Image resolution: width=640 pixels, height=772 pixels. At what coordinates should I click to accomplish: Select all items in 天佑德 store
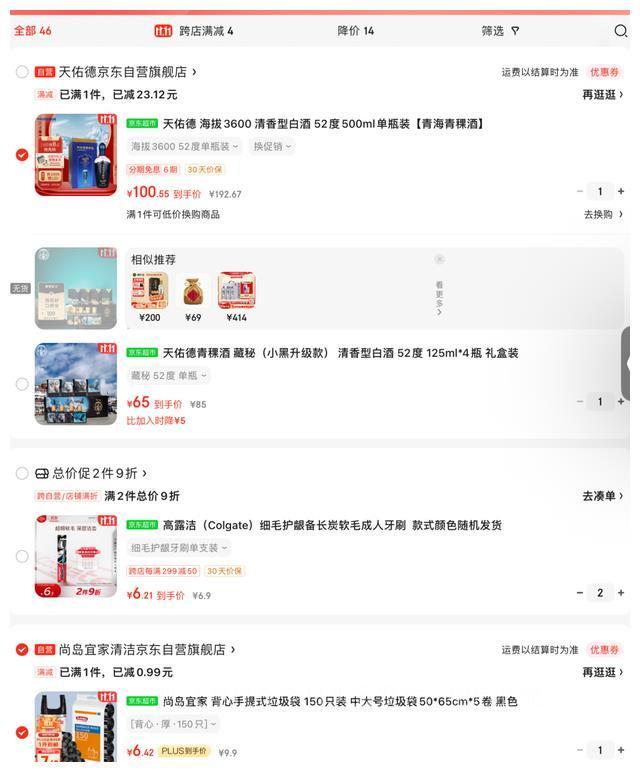click(x=22, y=72)
